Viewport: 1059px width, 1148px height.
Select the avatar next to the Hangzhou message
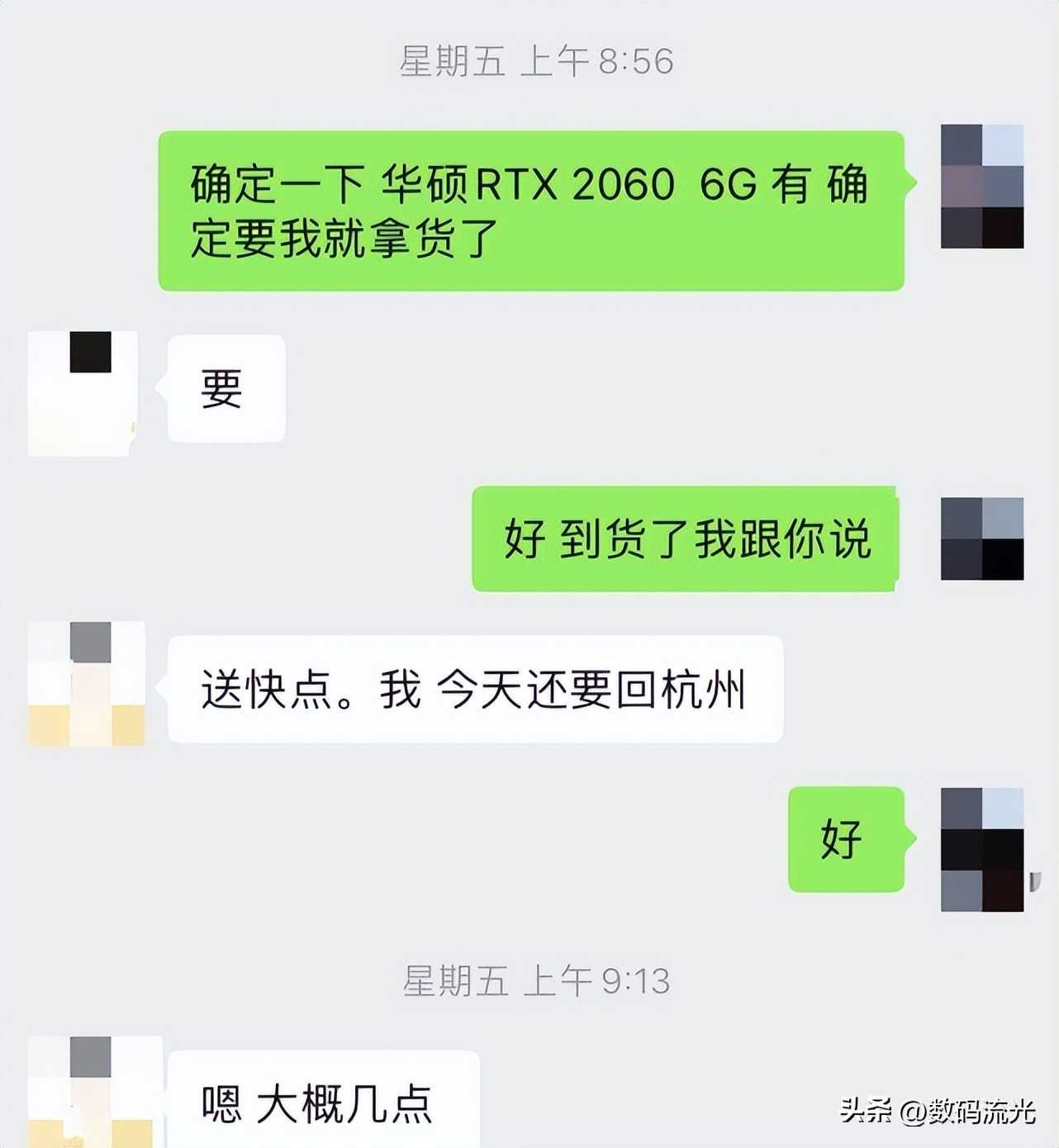87,684
